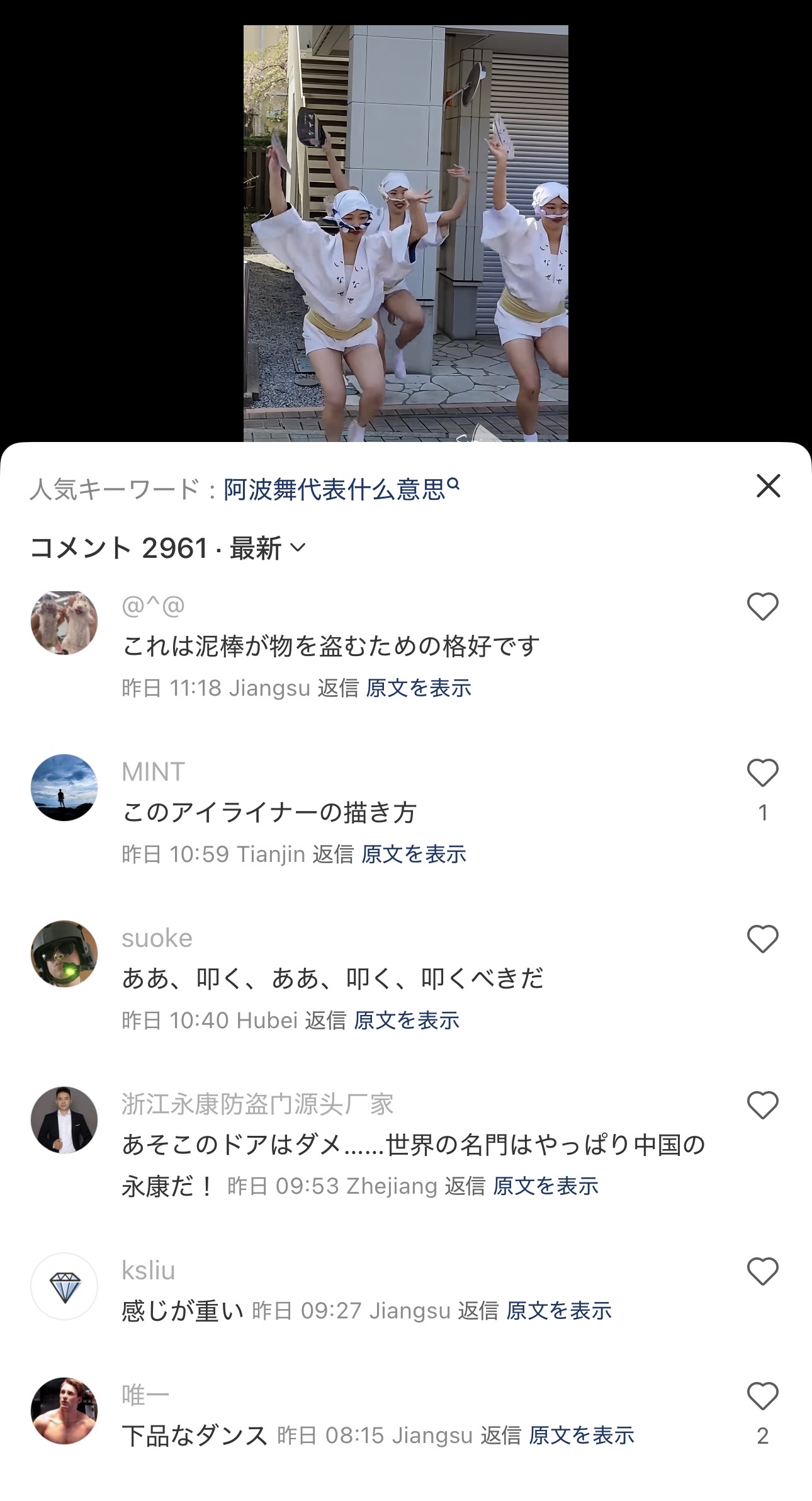This screenshot has width=812, height=1501.
Task: Like 唯一's comment 下品なダンス
Action: point(762,1396)
